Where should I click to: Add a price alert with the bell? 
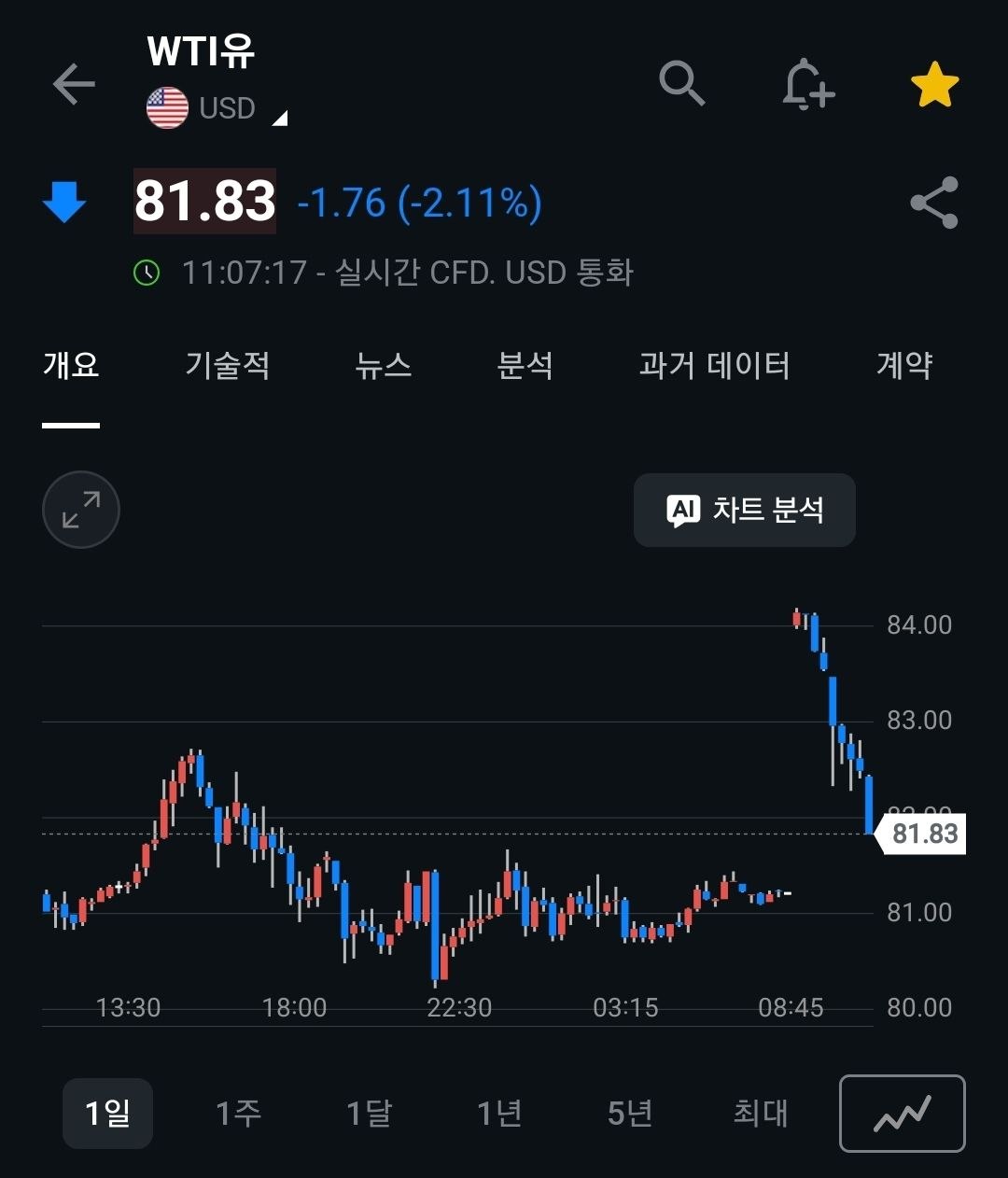tap(807, 85)
